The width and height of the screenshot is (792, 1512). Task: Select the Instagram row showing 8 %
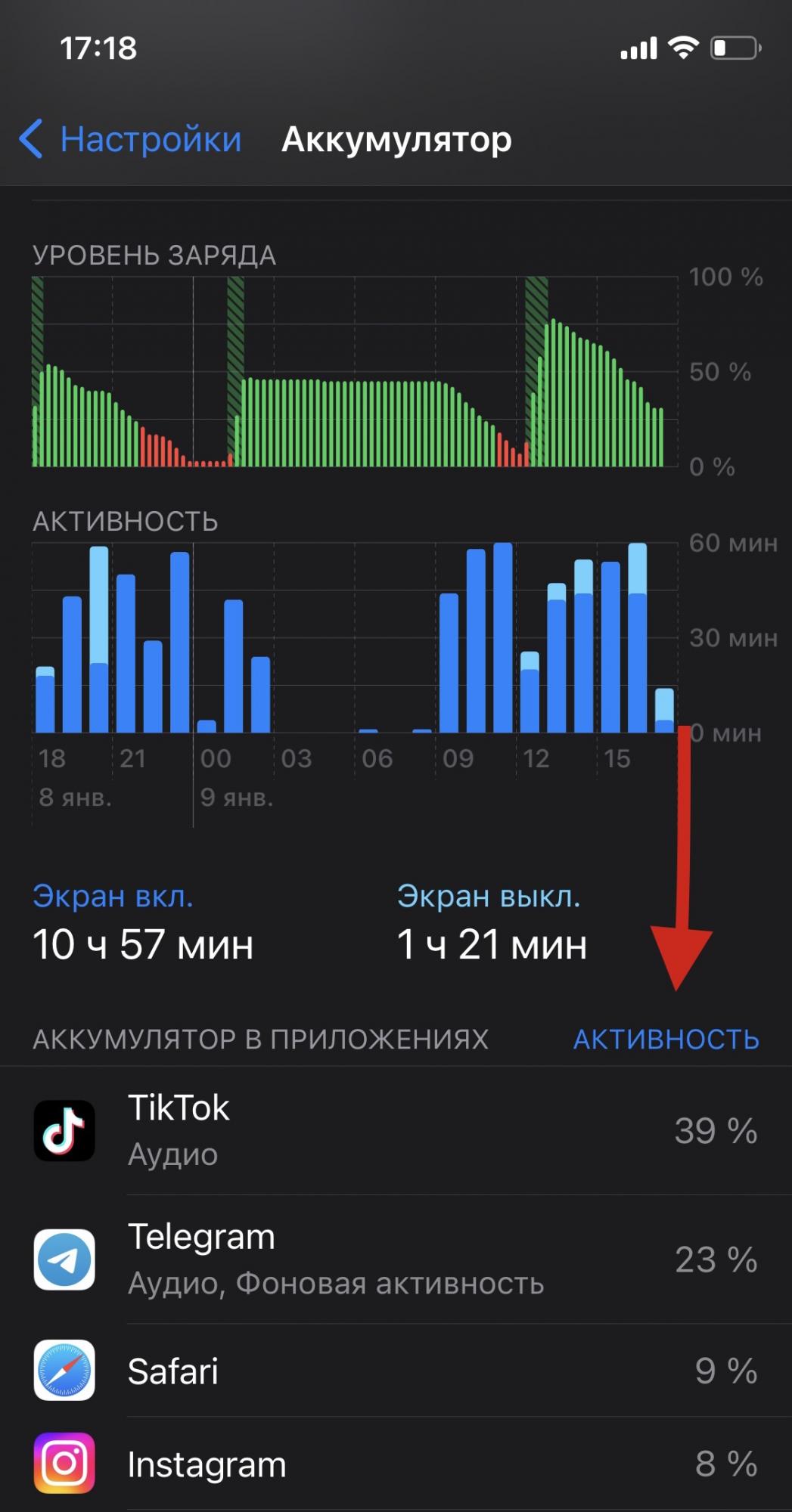393,1465
